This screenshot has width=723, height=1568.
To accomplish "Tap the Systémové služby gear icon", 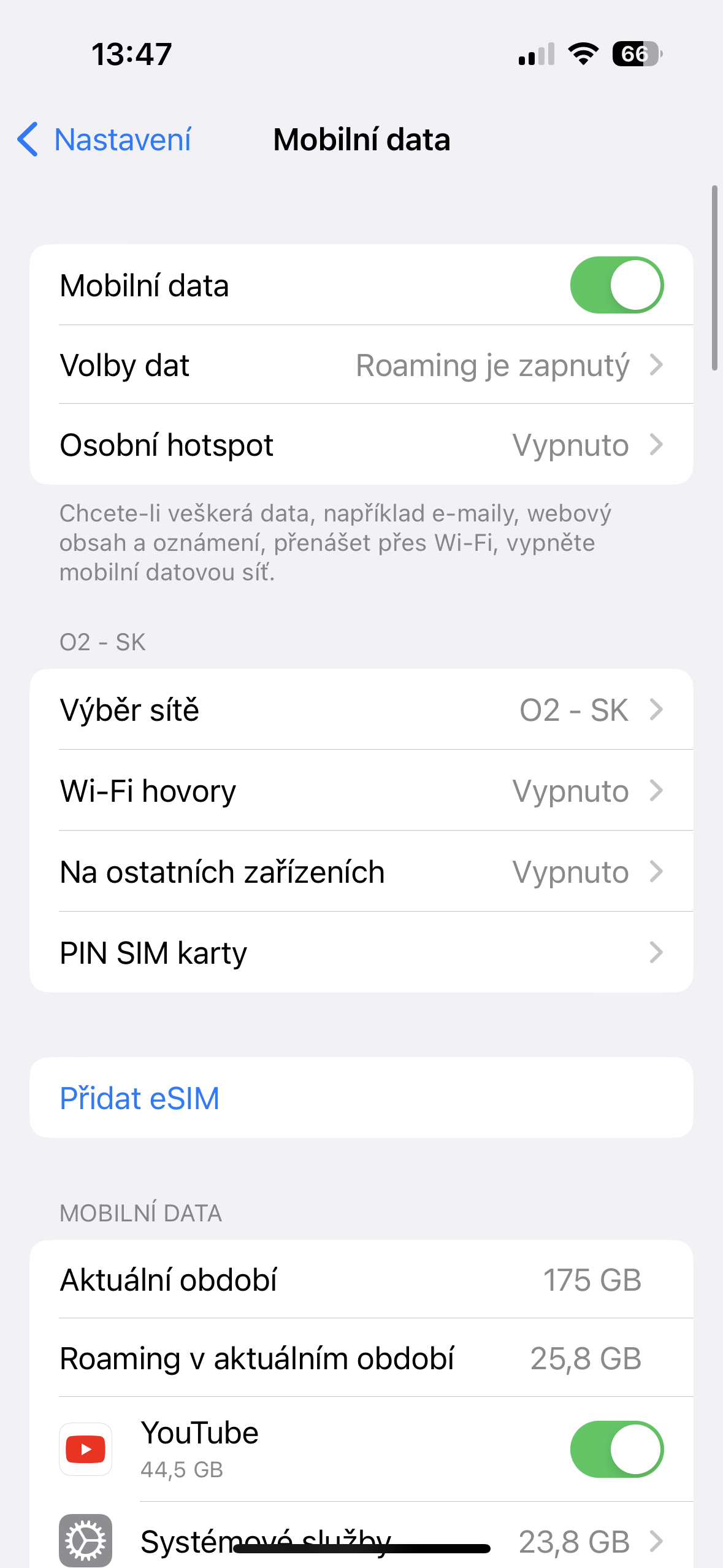I will pyautogui.click(x=86, y=1539).
